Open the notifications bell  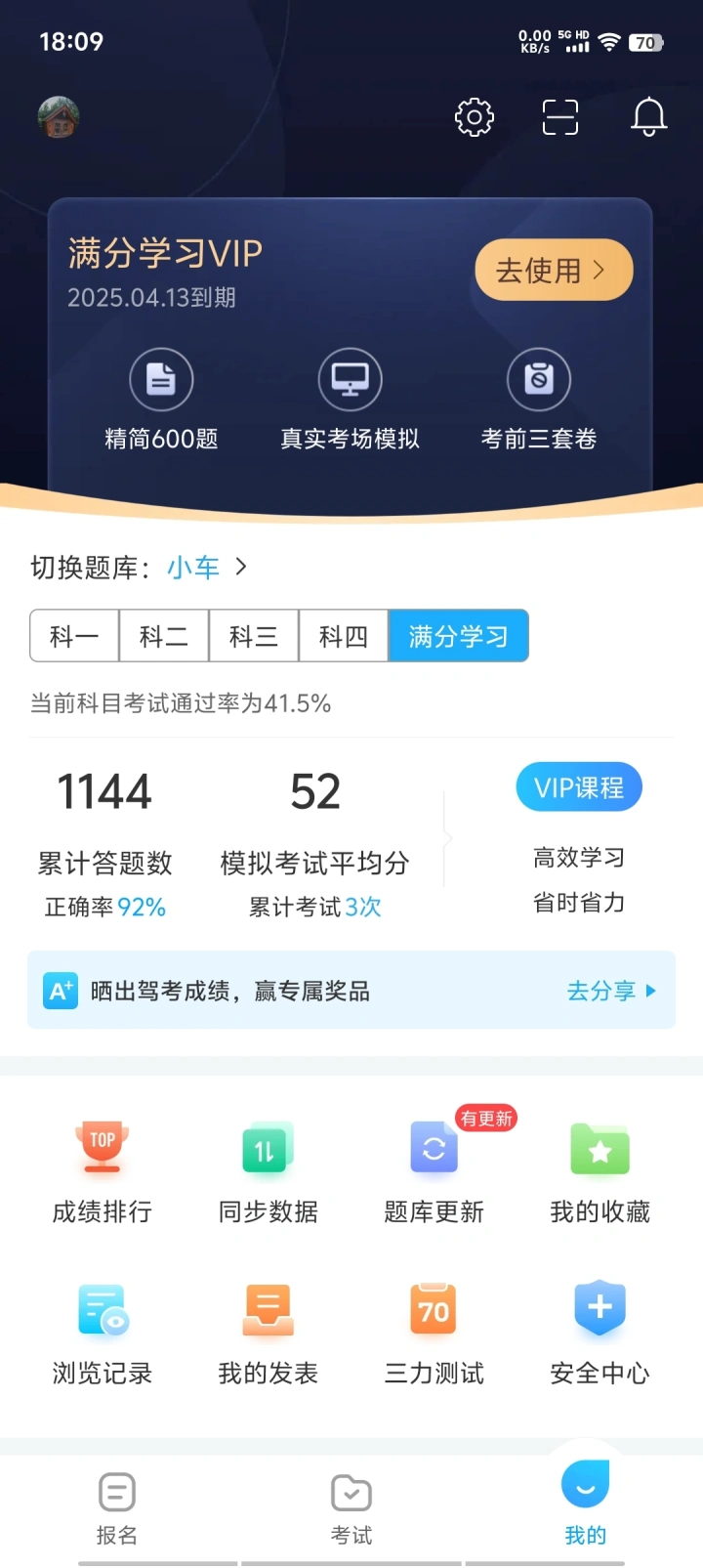(648, 118)
